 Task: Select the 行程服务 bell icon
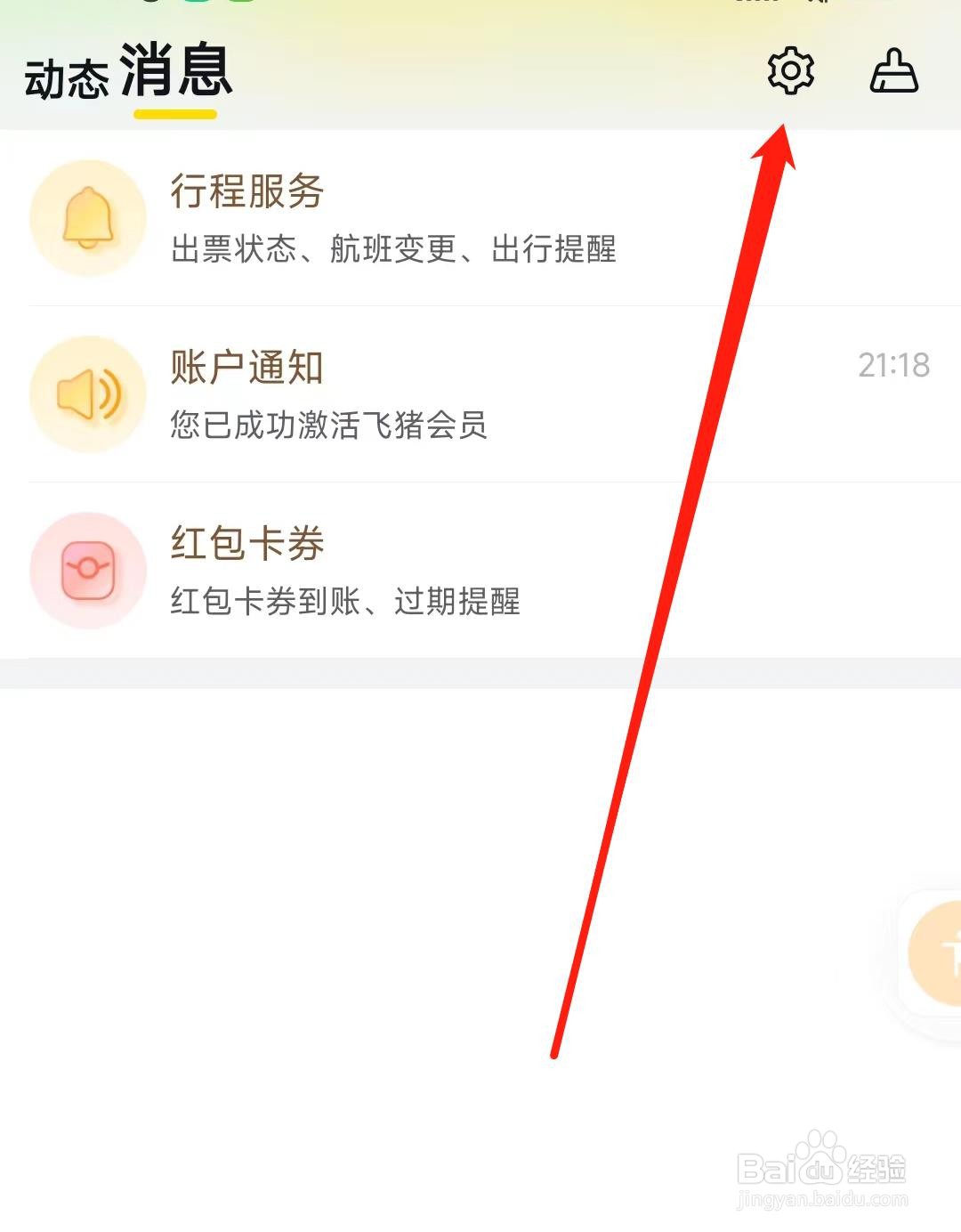pos(86,218)
